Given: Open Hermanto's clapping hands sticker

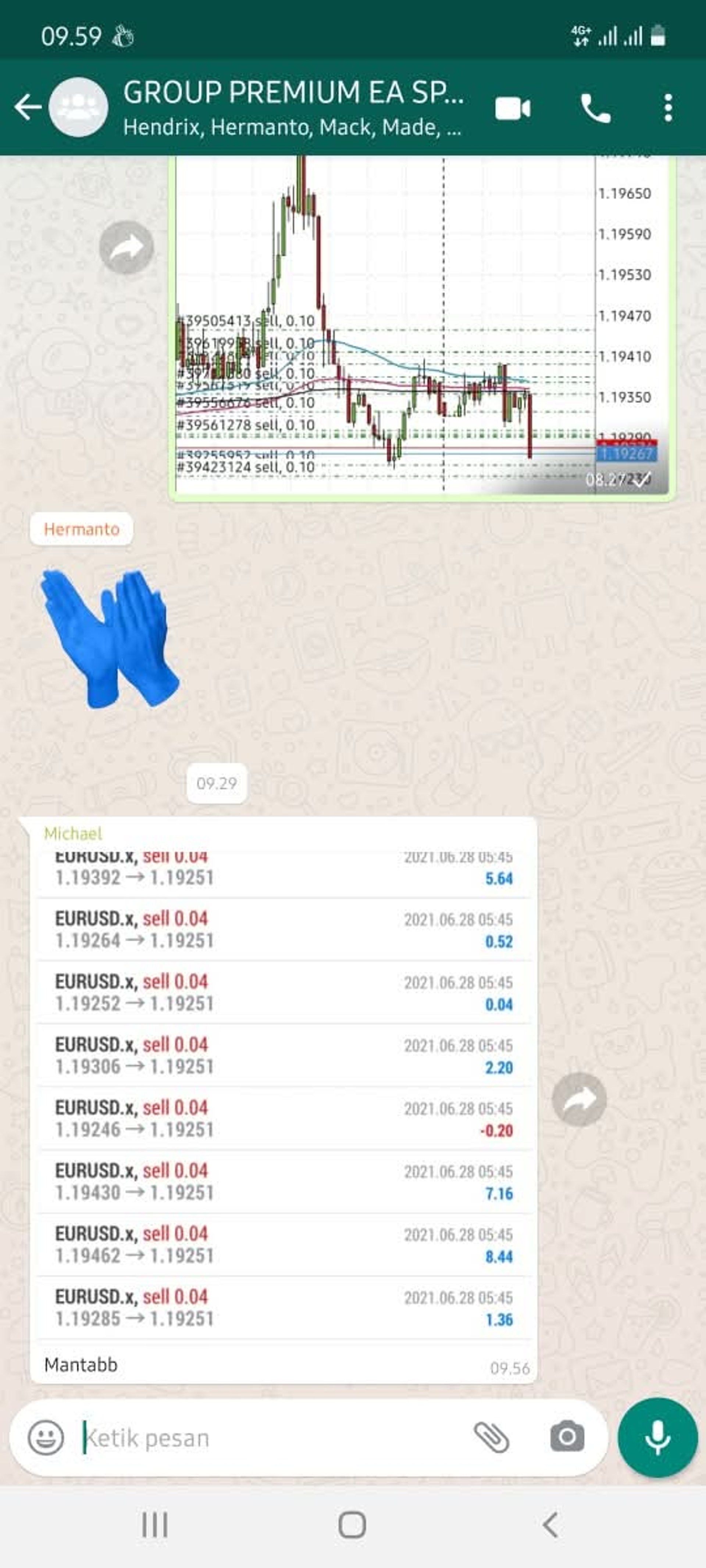Looking at the screenshot, I should [x=110, y=638].
